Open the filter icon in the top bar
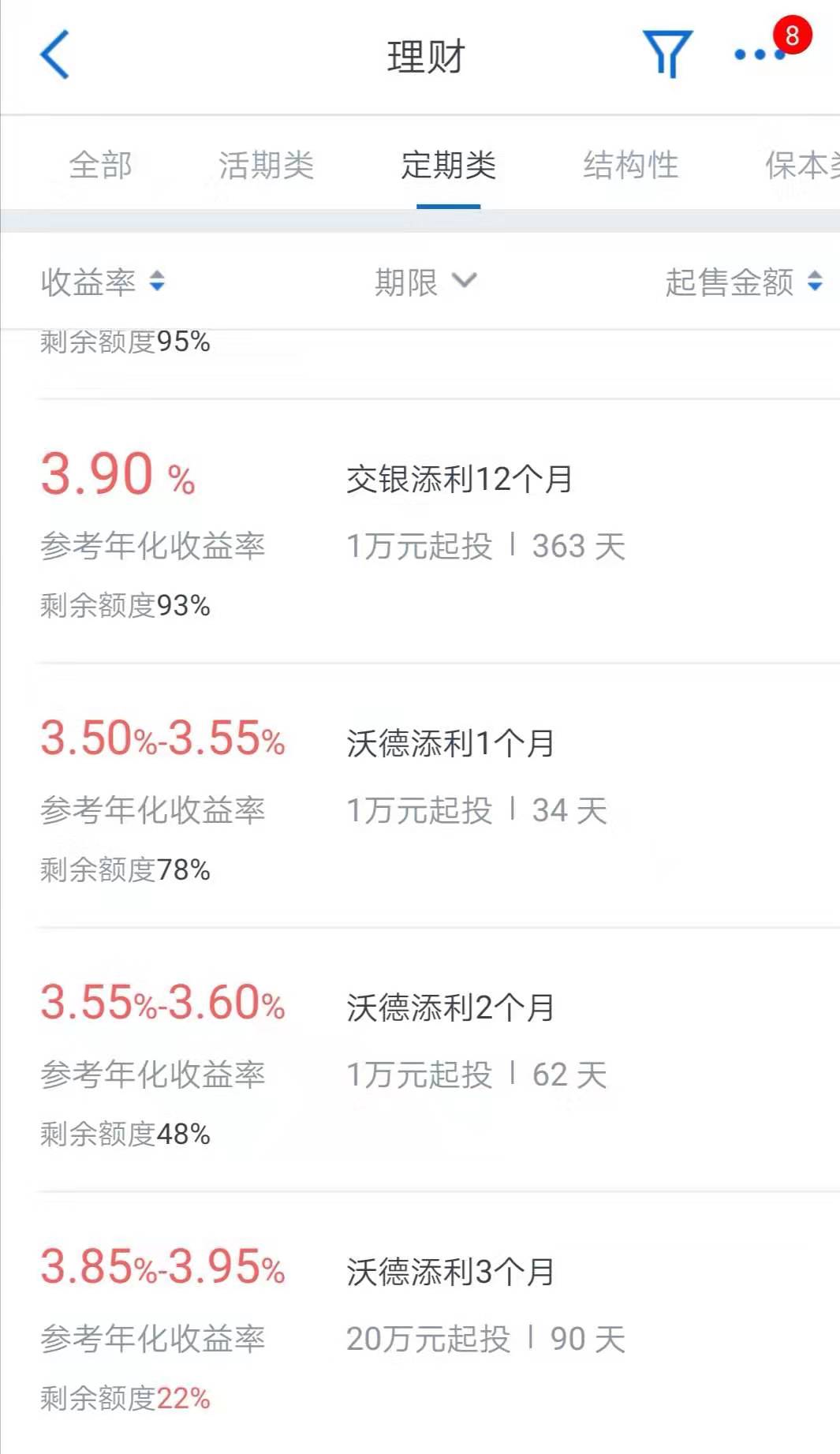Viewport: 840px width, 1454px height. [x=666, y=55]
